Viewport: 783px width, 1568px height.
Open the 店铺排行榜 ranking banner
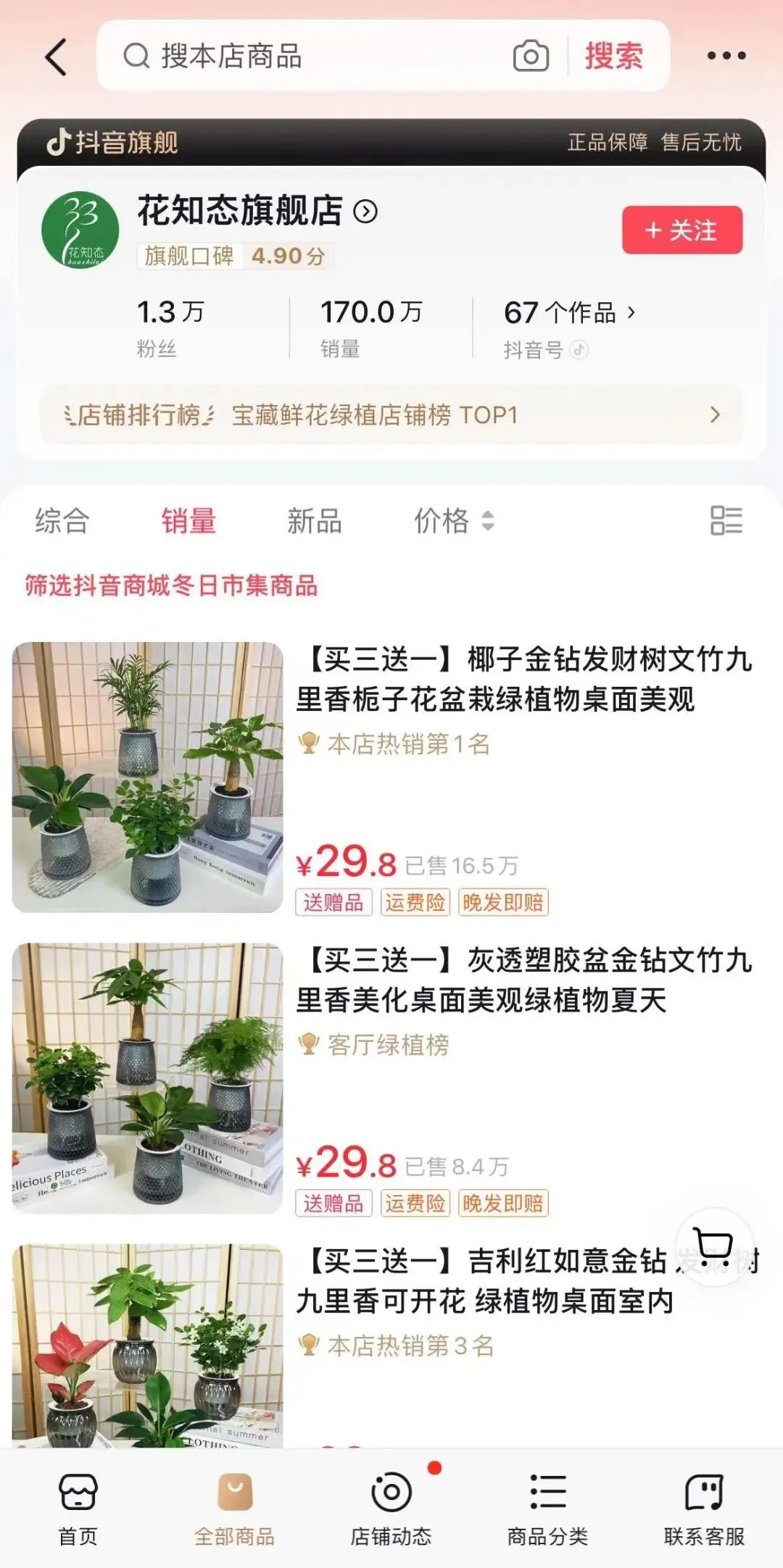coord(391,415)
